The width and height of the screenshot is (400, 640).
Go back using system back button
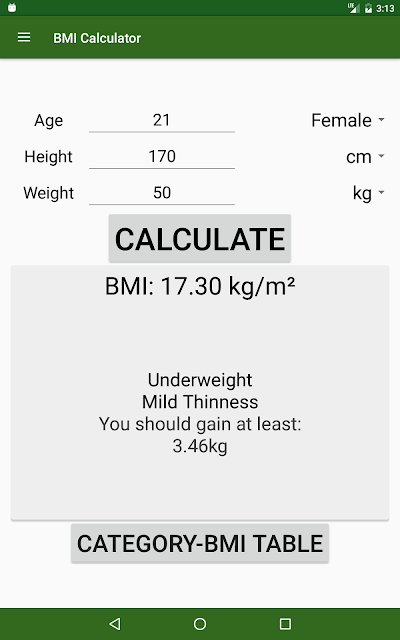(x=115, y=624)
